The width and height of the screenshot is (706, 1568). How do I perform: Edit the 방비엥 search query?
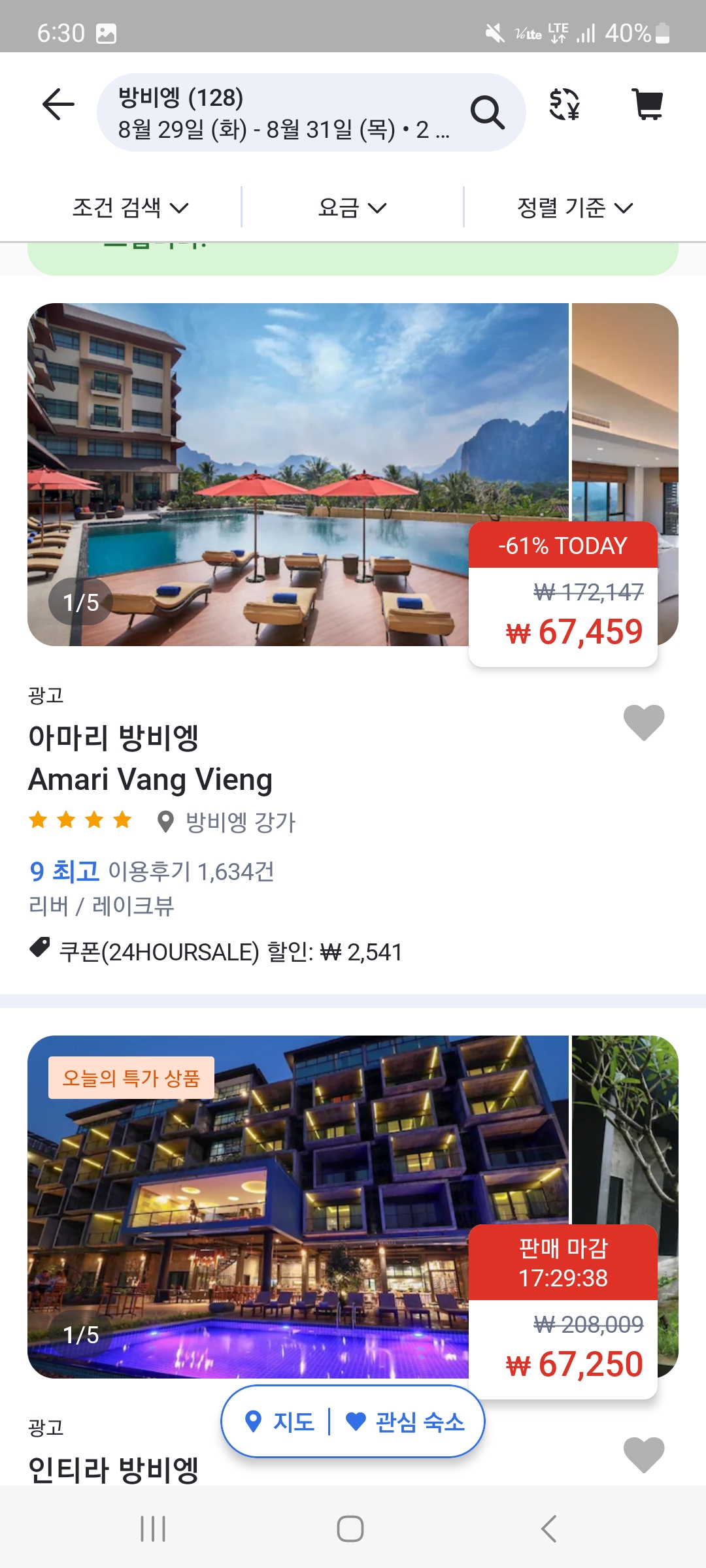pyautogui.click(x=282, y=112)
